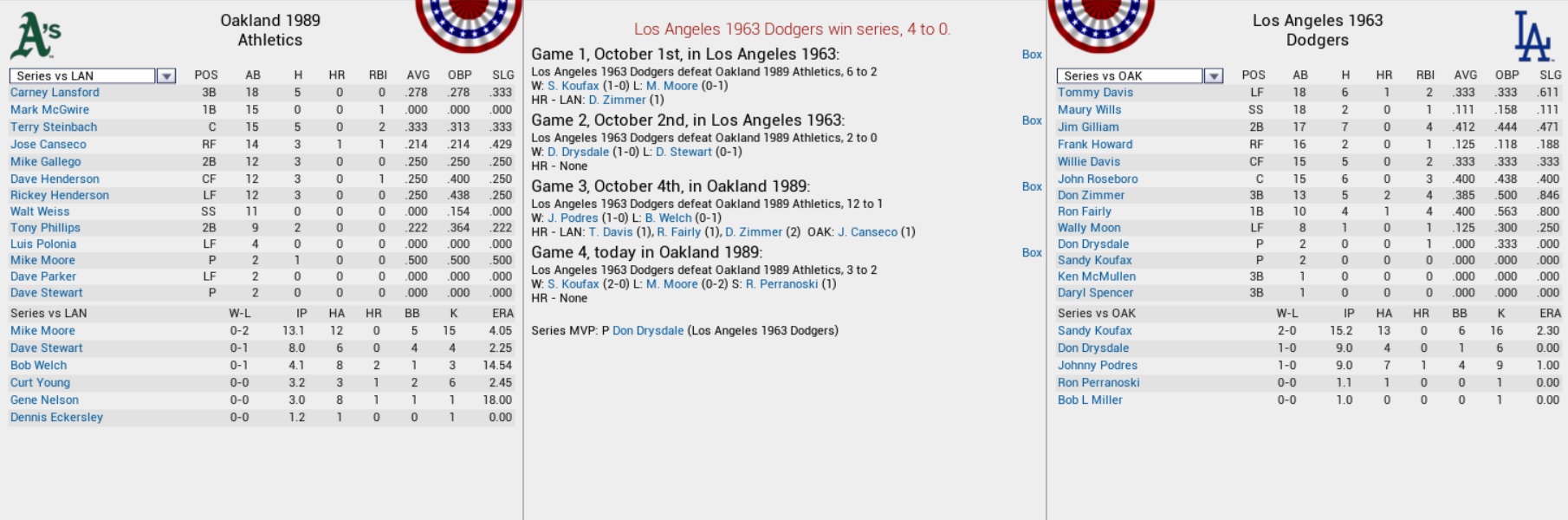This screenshot has height=520, width=1568.
Task: Show box score for Game 4
Action: point(1031,253)
